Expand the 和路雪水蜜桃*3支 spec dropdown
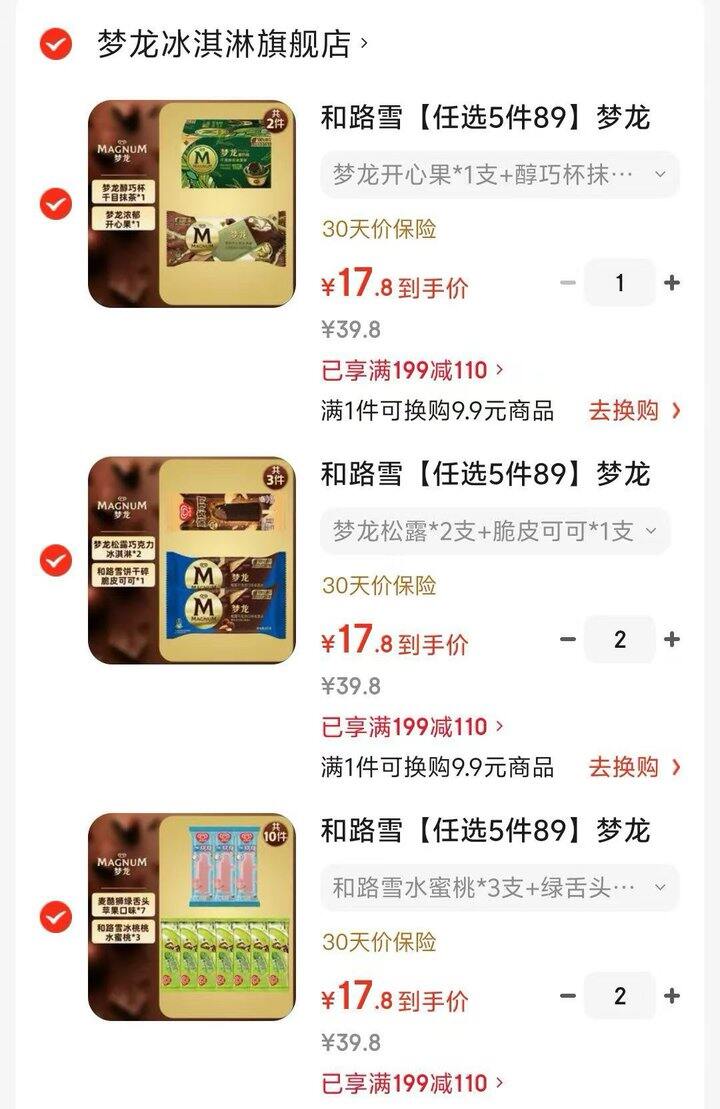The height and width of the screenshot is (1109, 720). click(x=499, y=888)
